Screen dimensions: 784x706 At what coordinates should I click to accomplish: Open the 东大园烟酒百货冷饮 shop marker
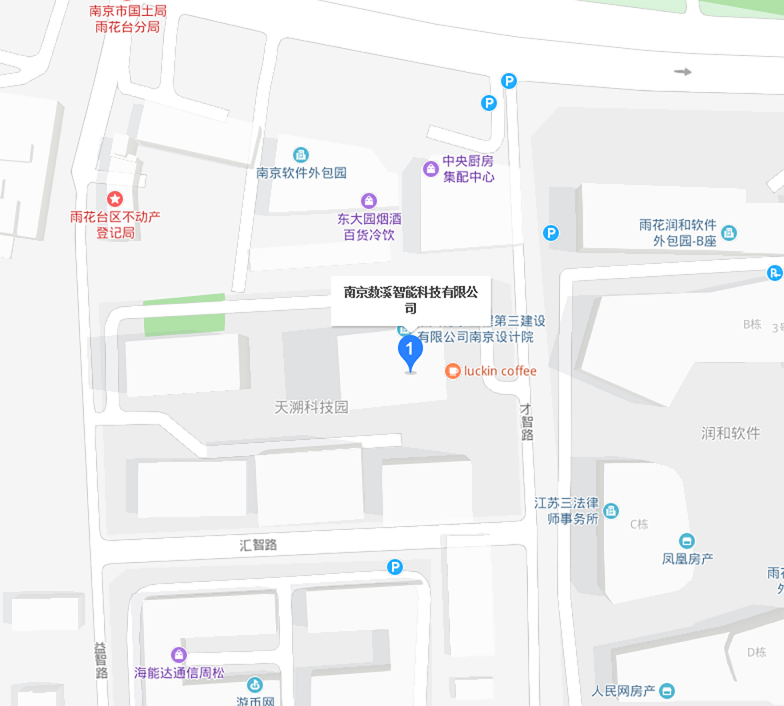369,201
